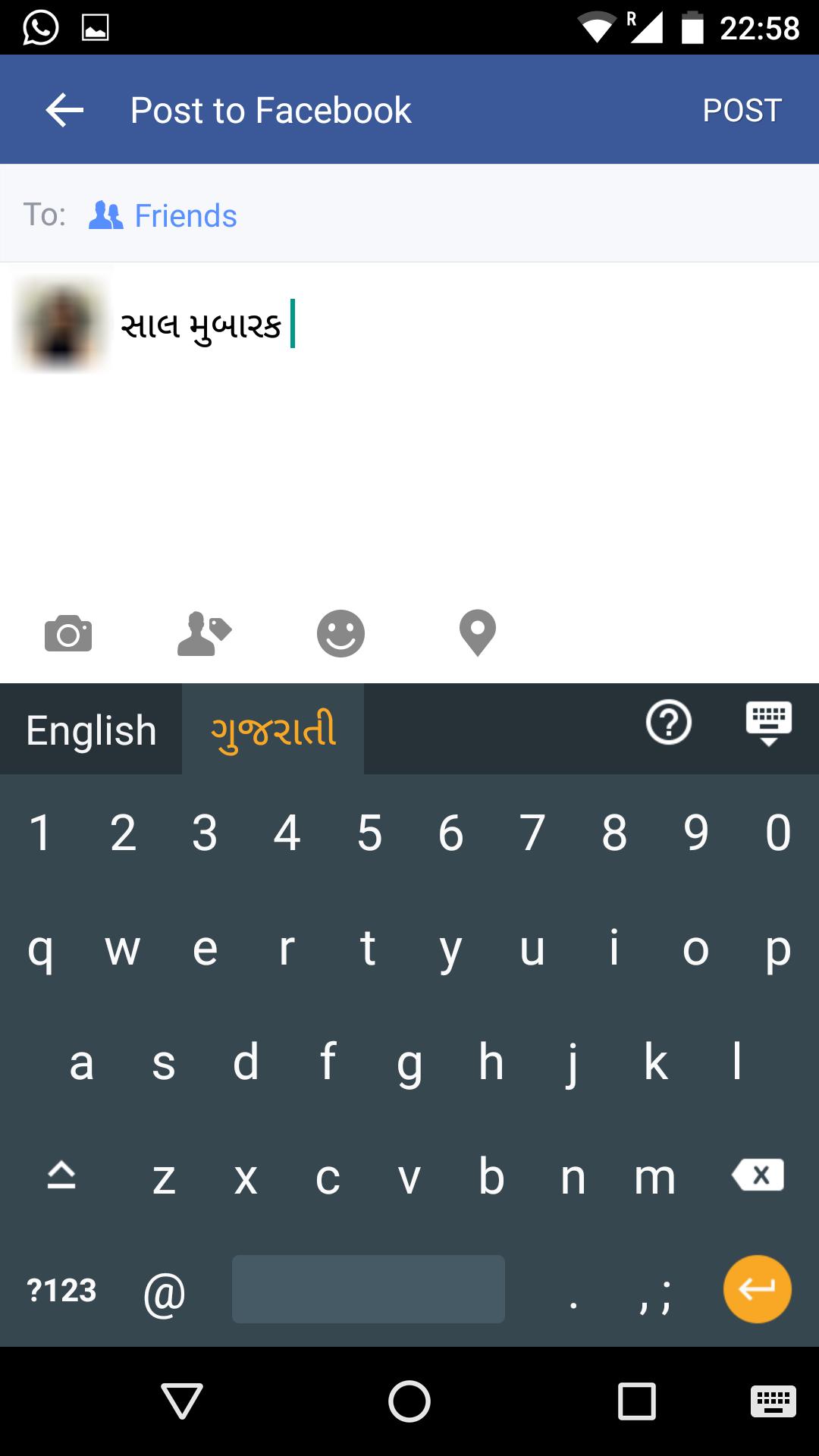Image resolution: width=819 pixels, height=1456 pixels.
Task: Tag people in this post
Action: [x=204, y=634]
